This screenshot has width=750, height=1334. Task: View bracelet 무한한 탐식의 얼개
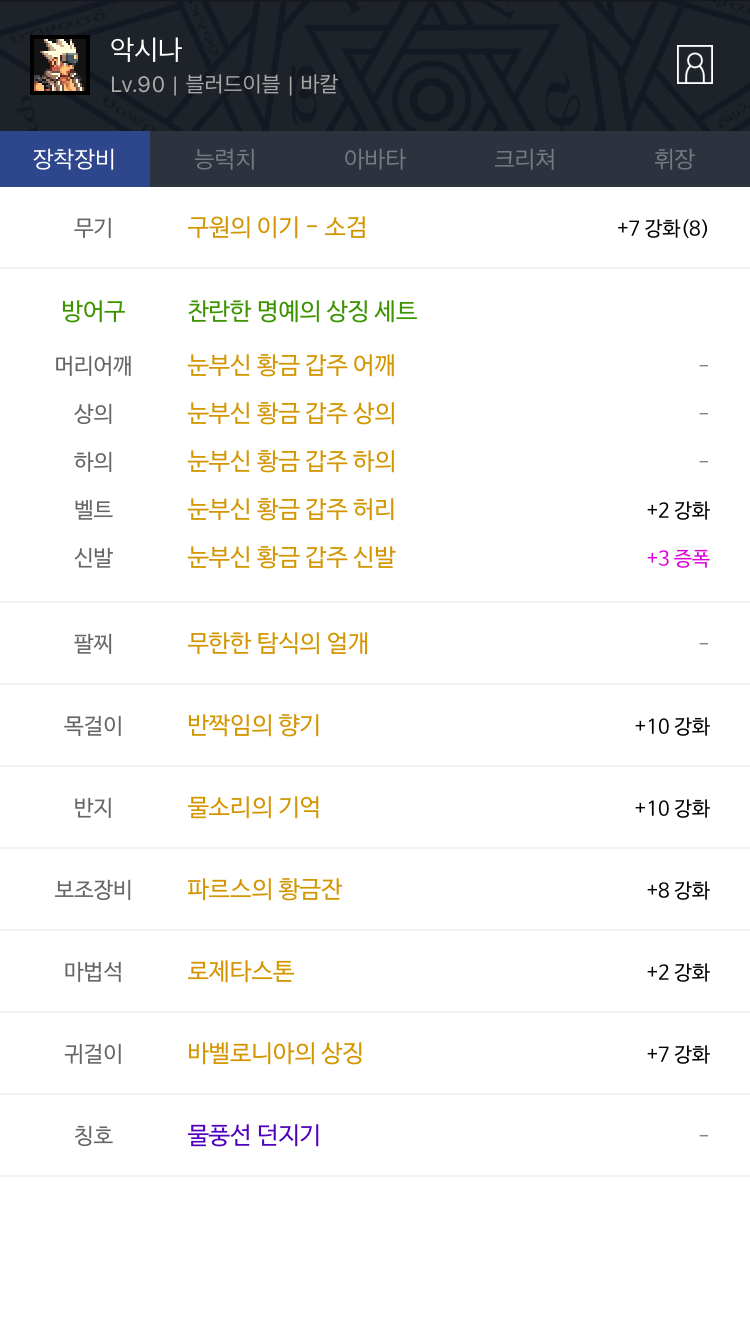click(278, 643)
